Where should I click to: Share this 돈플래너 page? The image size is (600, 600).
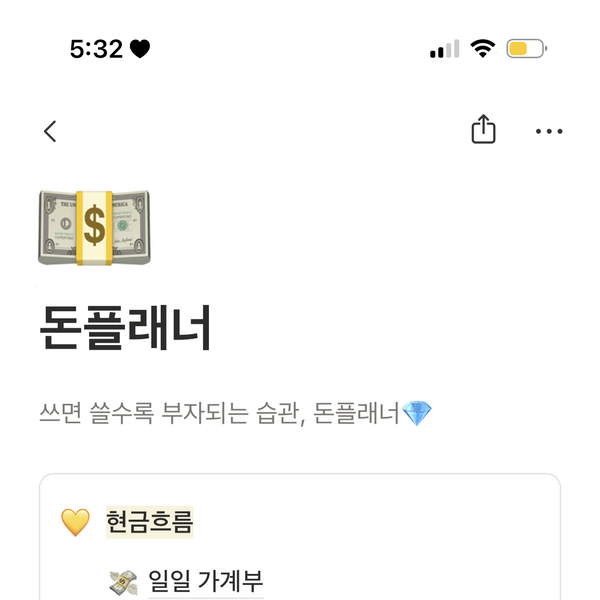pos(483,129)
